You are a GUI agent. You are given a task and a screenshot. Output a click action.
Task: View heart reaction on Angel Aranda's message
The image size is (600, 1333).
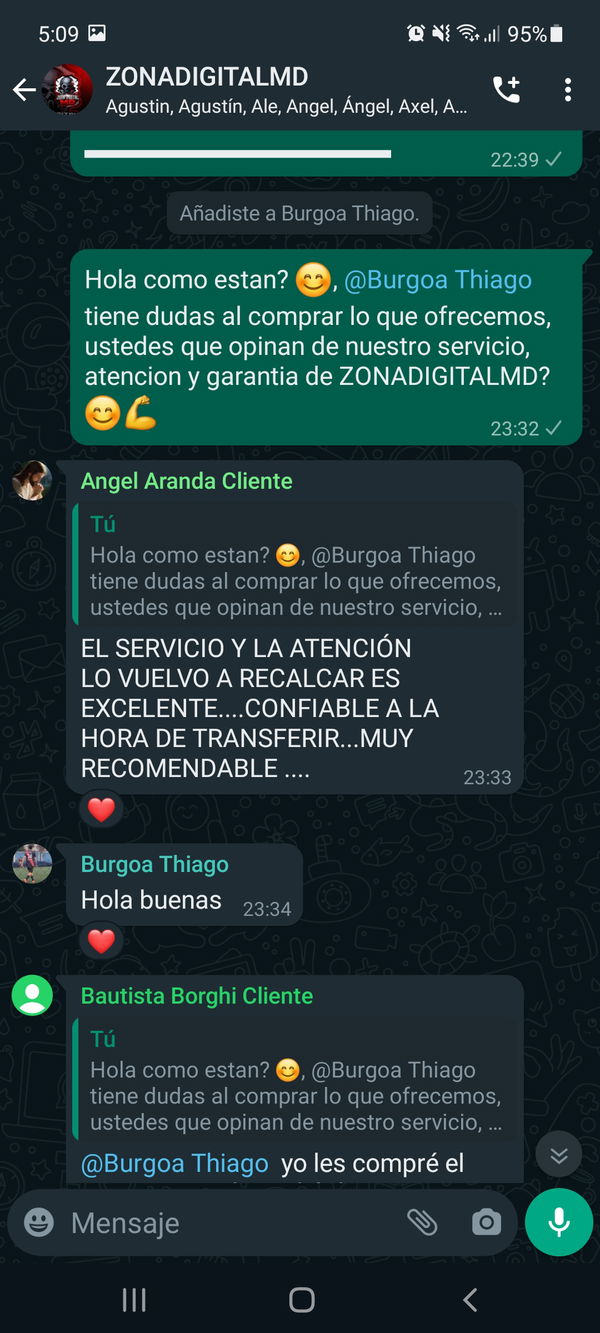click(x=101, y=809)
